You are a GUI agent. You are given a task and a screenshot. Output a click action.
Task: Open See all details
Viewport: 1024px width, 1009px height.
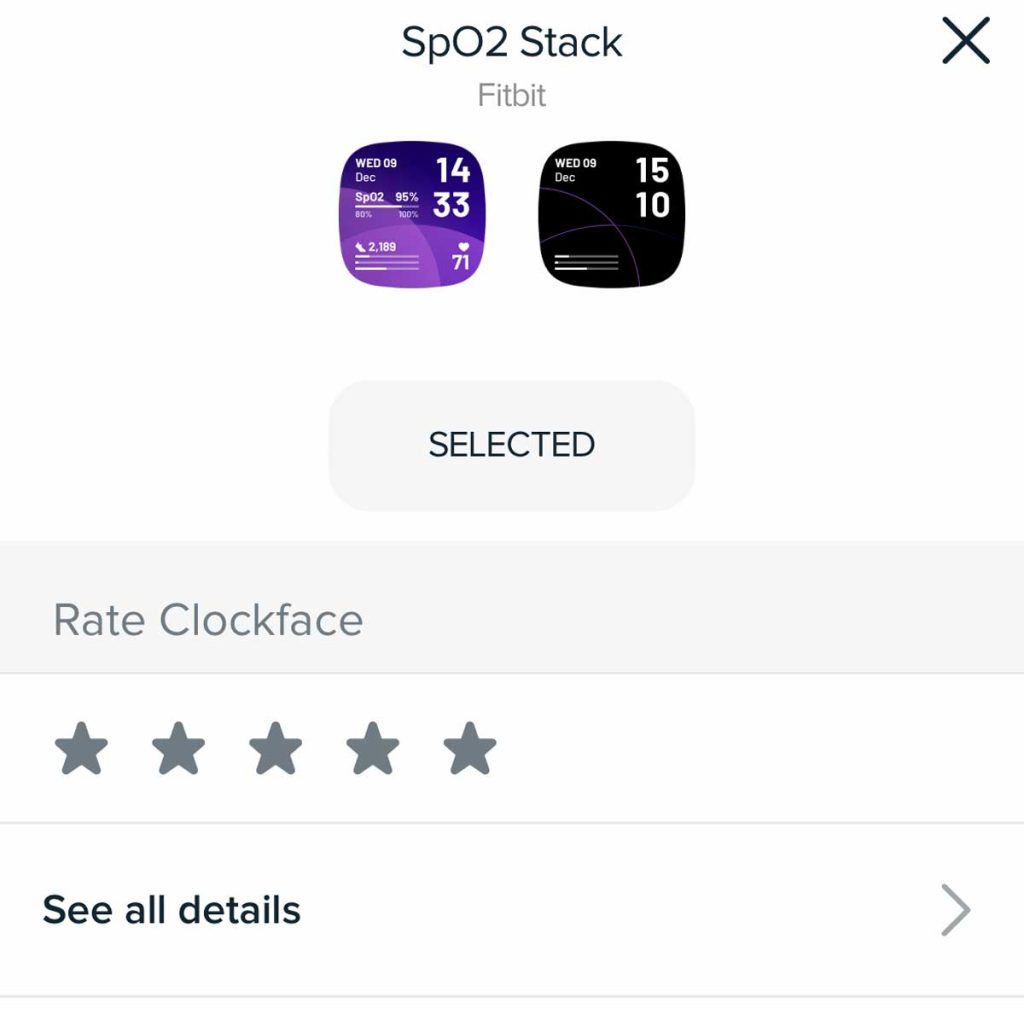coord(511,910)
